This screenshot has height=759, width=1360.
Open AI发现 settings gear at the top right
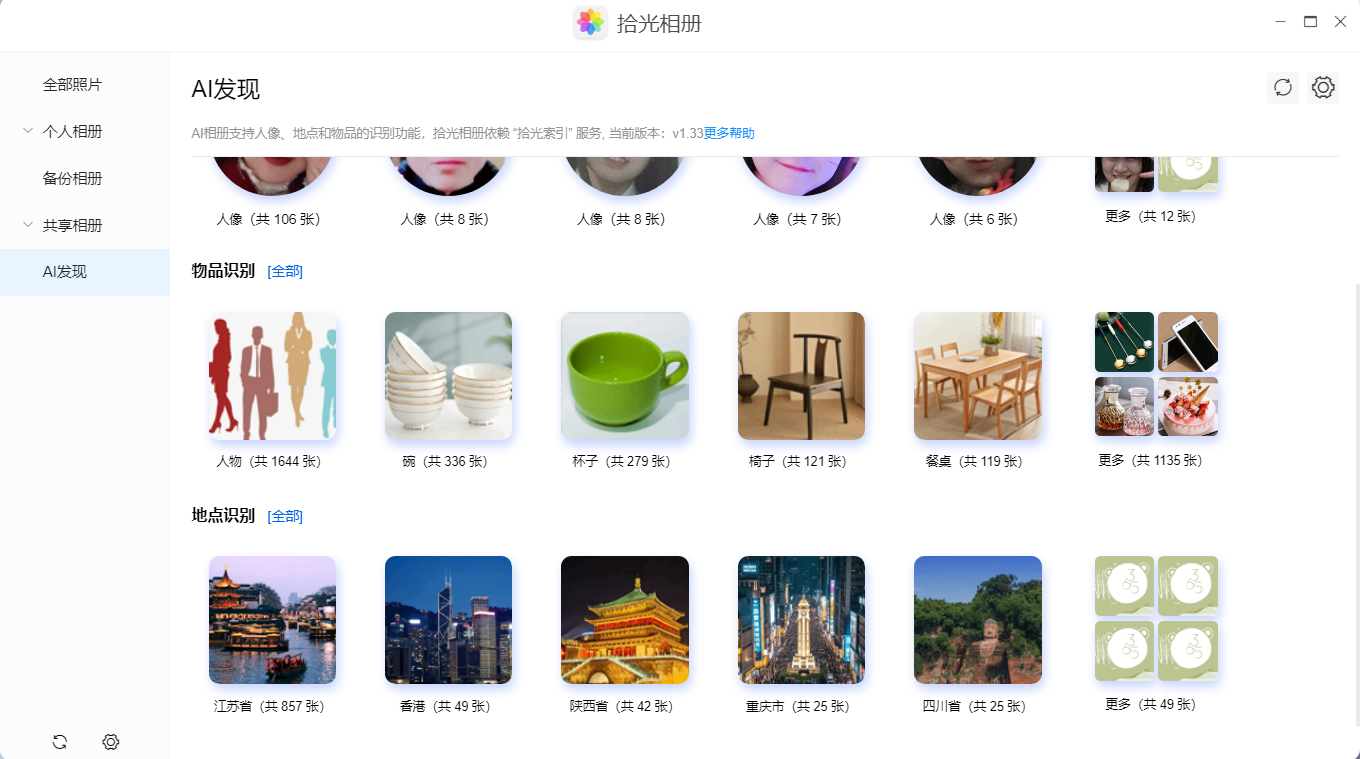[1323, 88]
